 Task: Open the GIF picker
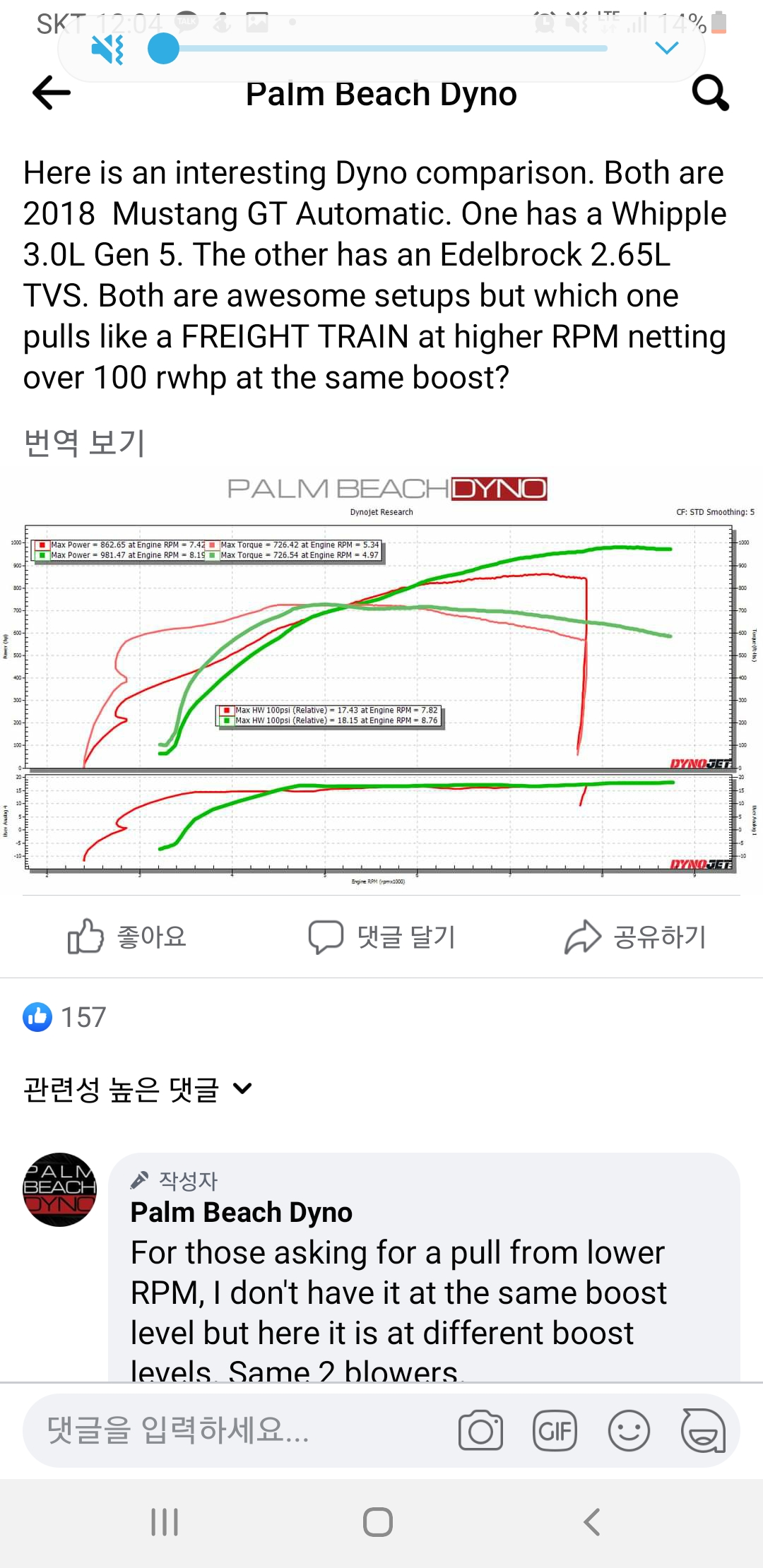point(555,1430)
